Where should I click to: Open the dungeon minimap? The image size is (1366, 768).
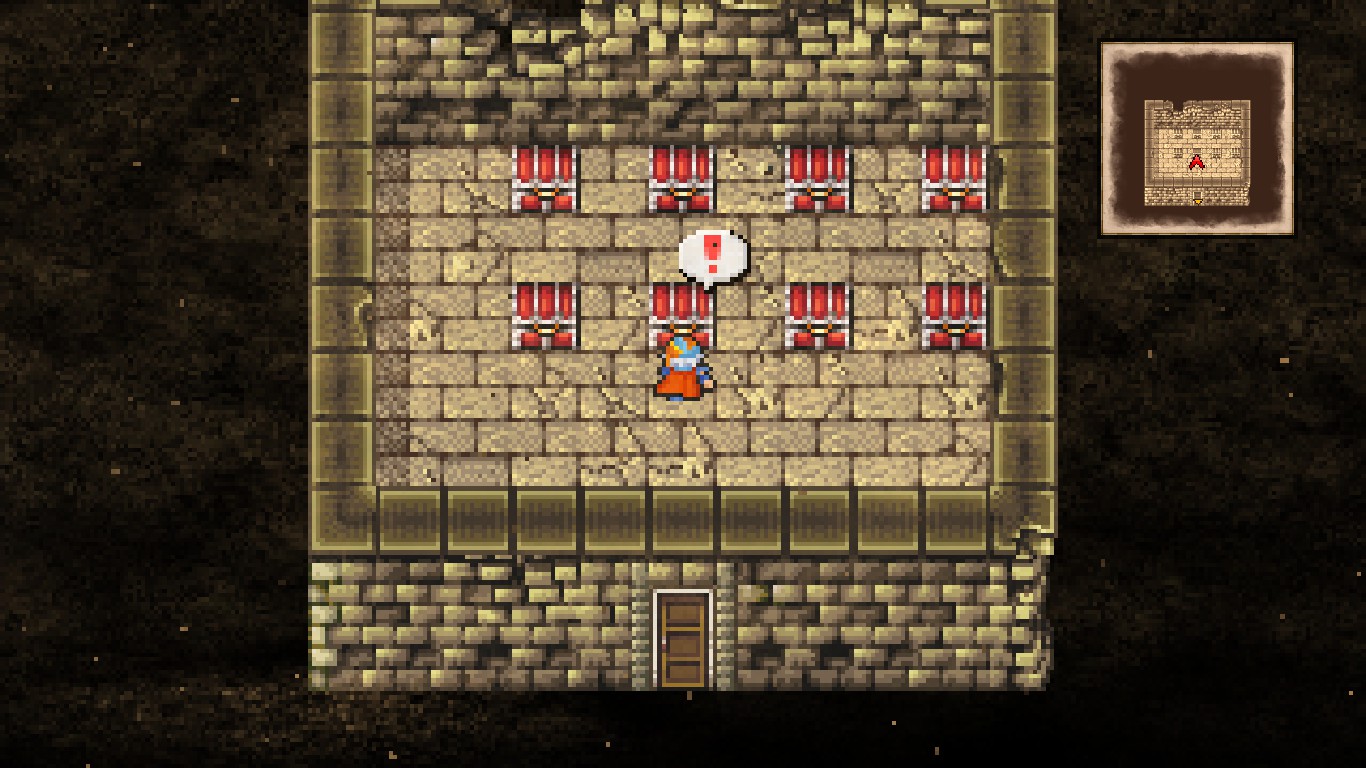1197,139
